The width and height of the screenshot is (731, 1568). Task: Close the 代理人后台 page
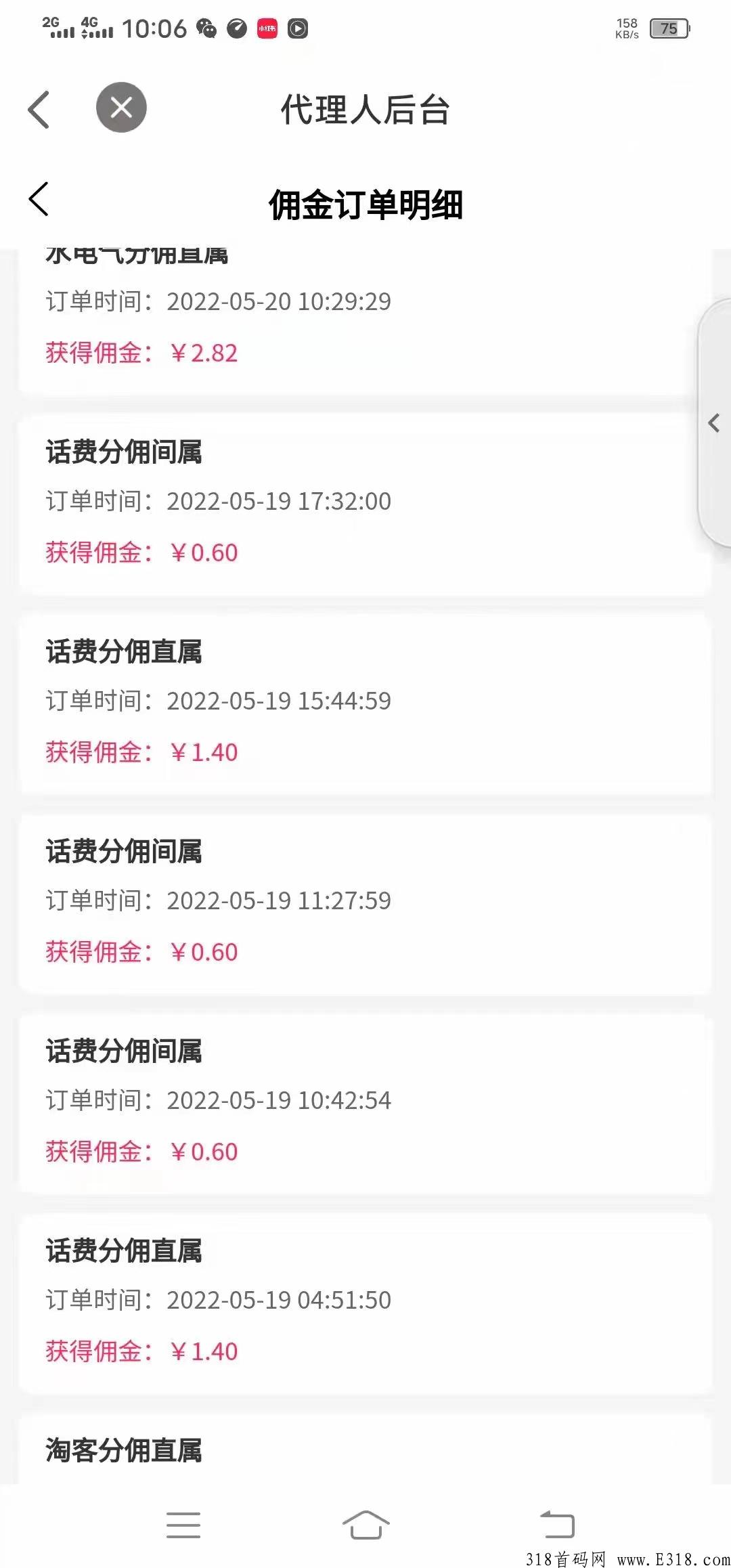121,107
